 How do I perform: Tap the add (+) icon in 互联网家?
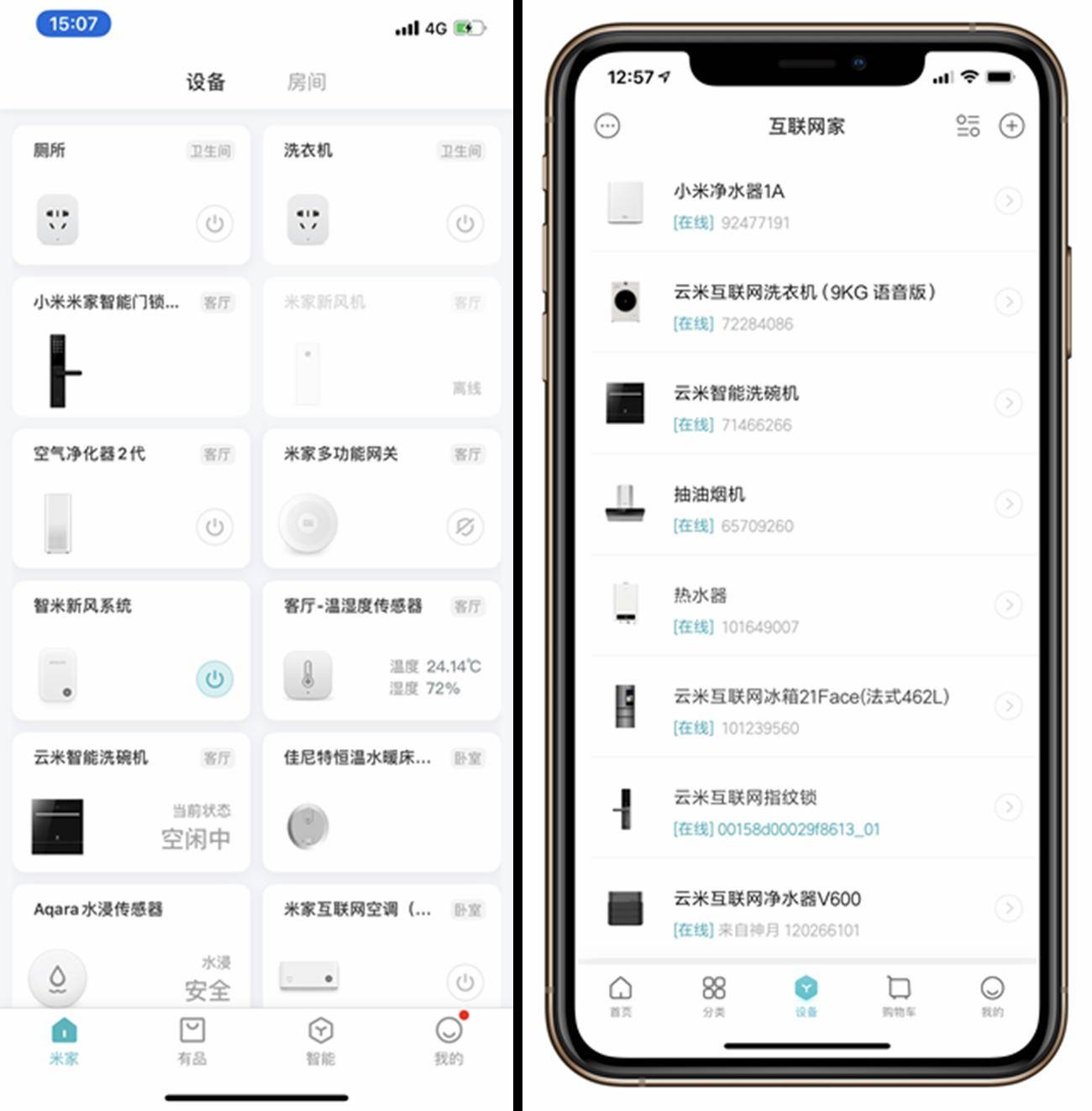coord(1012,126)
